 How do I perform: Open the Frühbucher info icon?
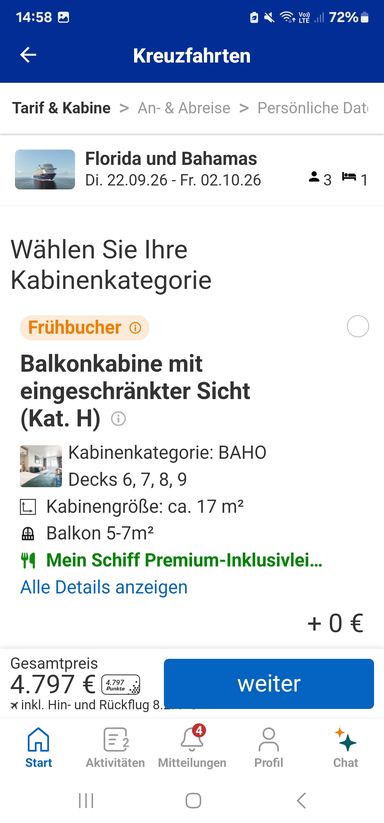tap(135, 328)
